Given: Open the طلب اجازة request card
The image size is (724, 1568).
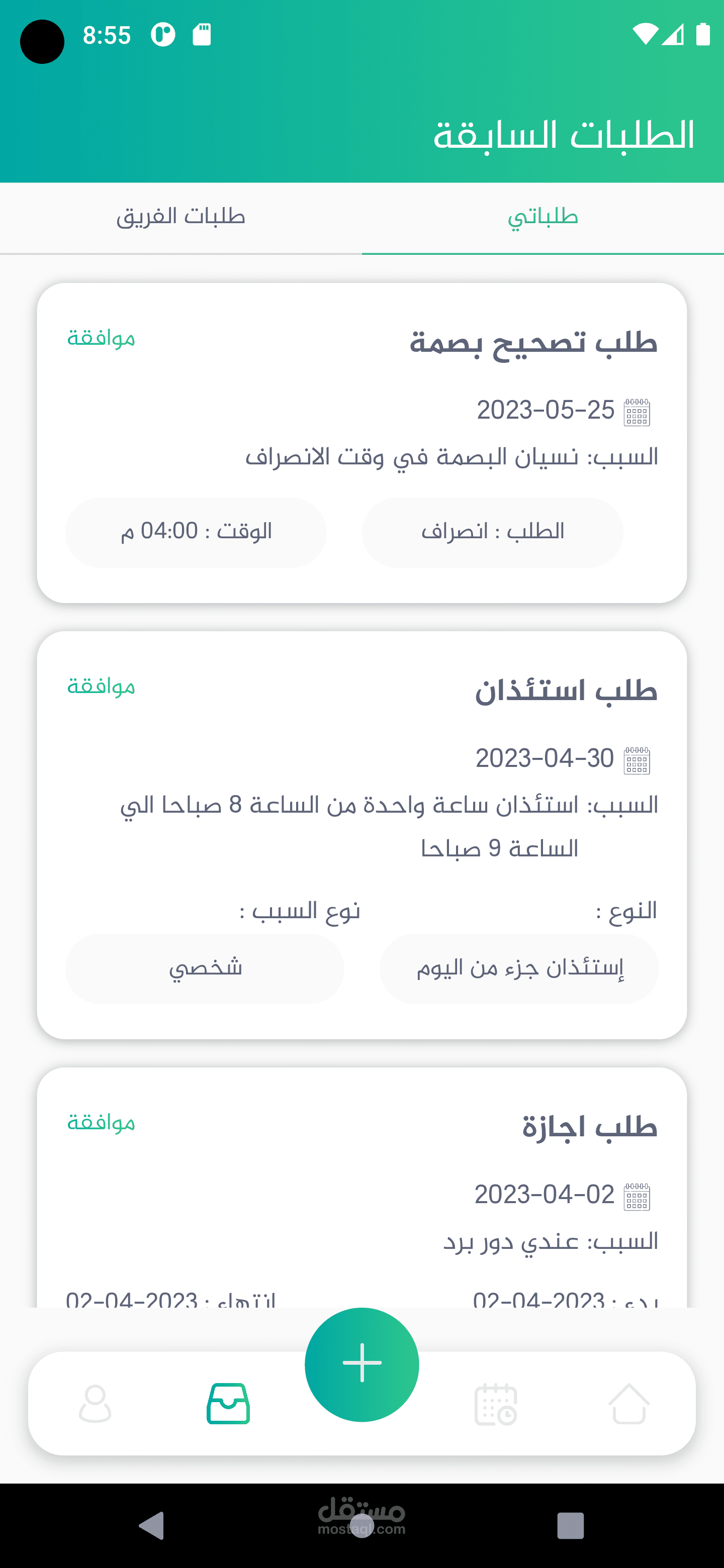Looking at the screenshot, I should click(x=361, y=1187).
